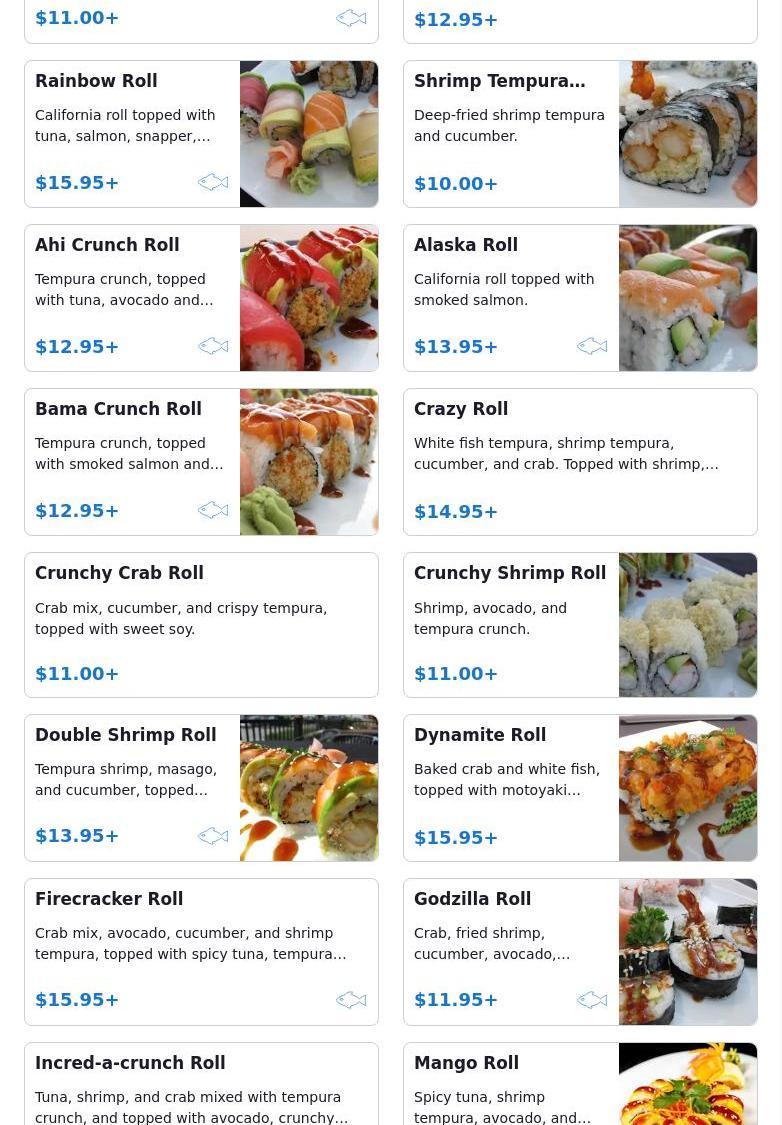Select Crunchy Crab Roll
Screen dimensions: 782x1125
201,625
